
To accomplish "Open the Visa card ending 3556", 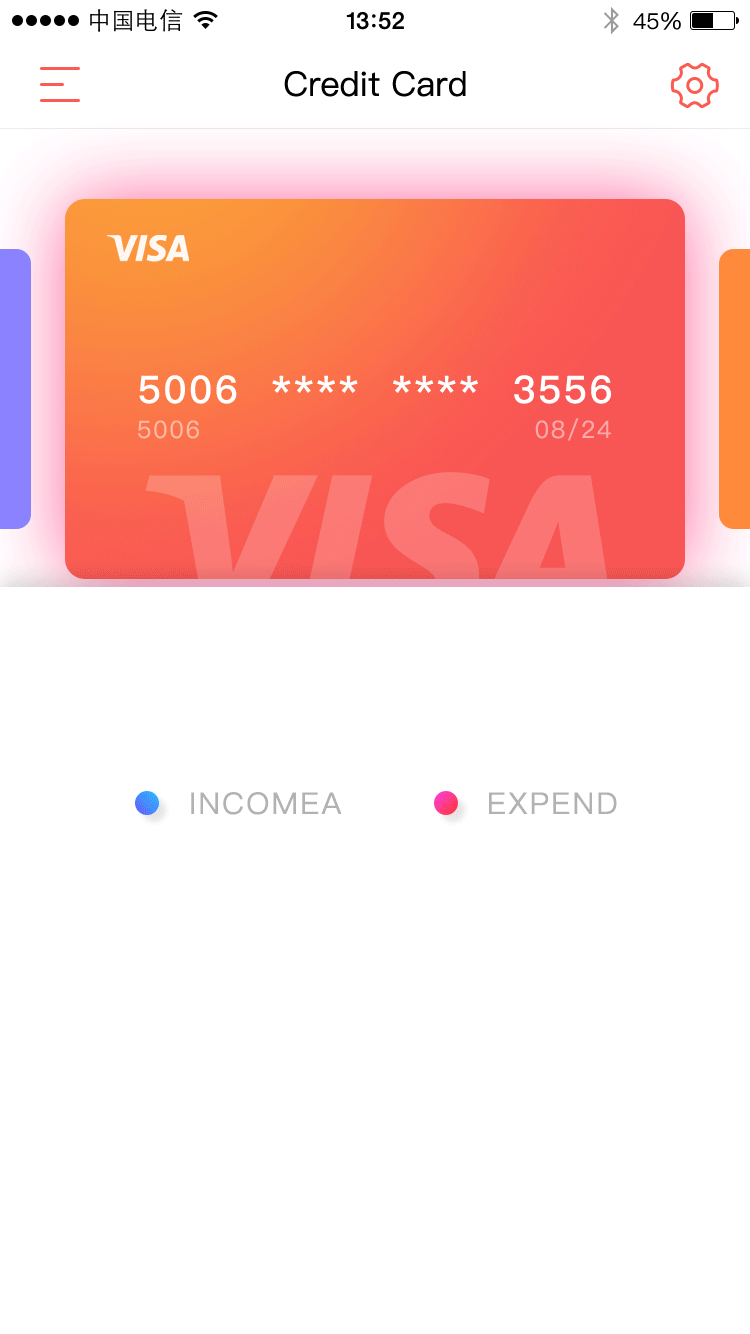I will pyautogui.click(x=375, y=389).
